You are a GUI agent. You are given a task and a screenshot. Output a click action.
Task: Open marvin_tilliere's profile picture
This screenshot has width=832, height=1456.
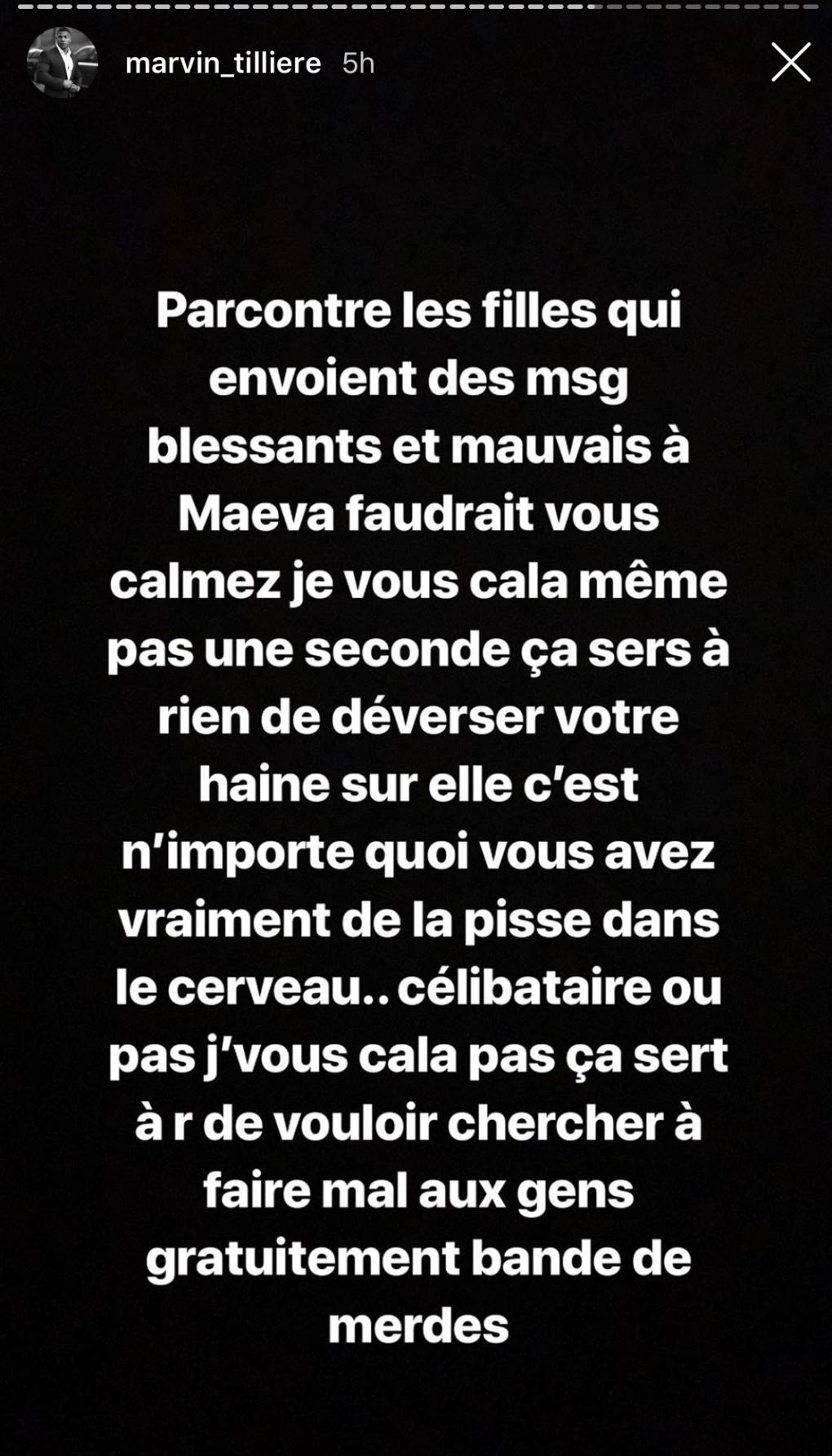point(62,63)
